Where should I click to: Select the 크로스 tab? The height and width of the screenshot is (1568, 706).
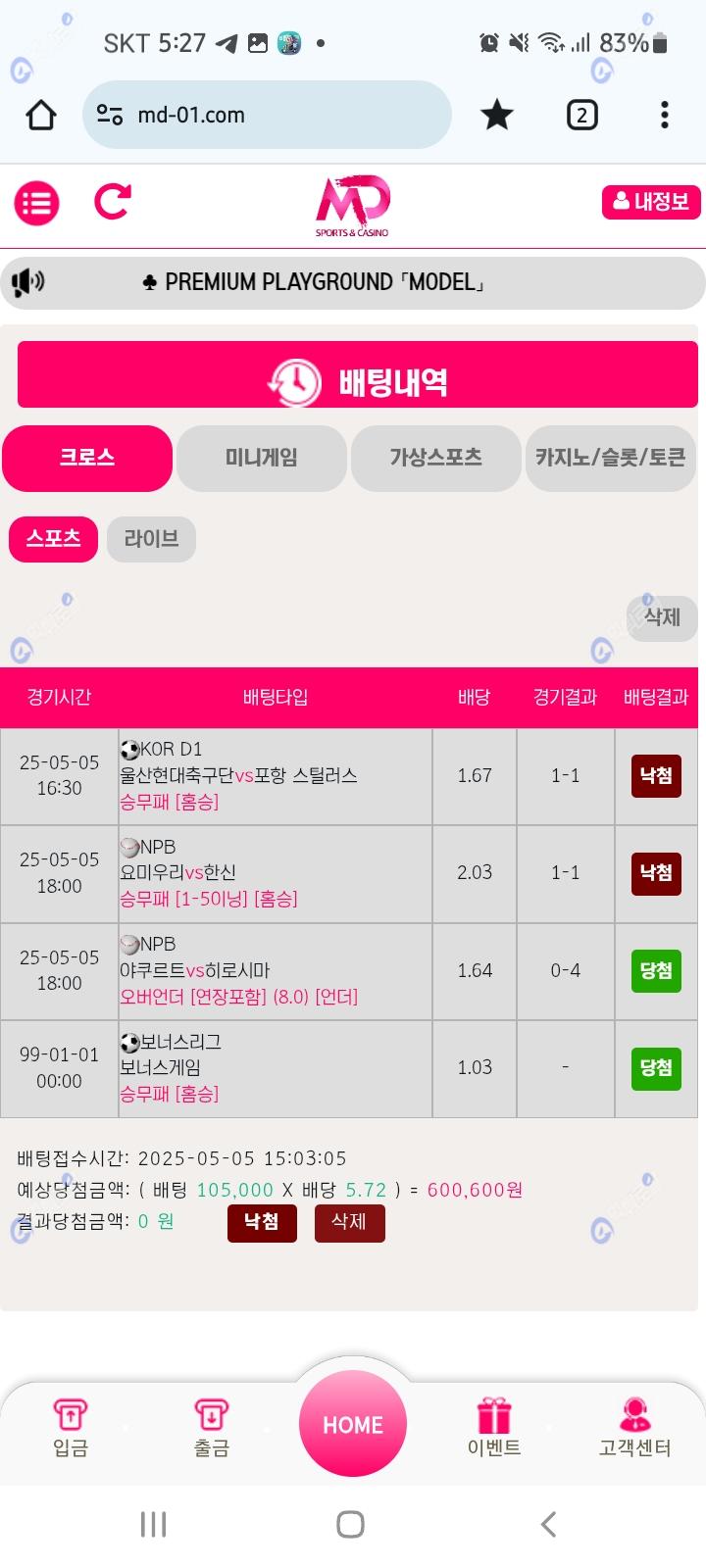click(x=87, y=458)
